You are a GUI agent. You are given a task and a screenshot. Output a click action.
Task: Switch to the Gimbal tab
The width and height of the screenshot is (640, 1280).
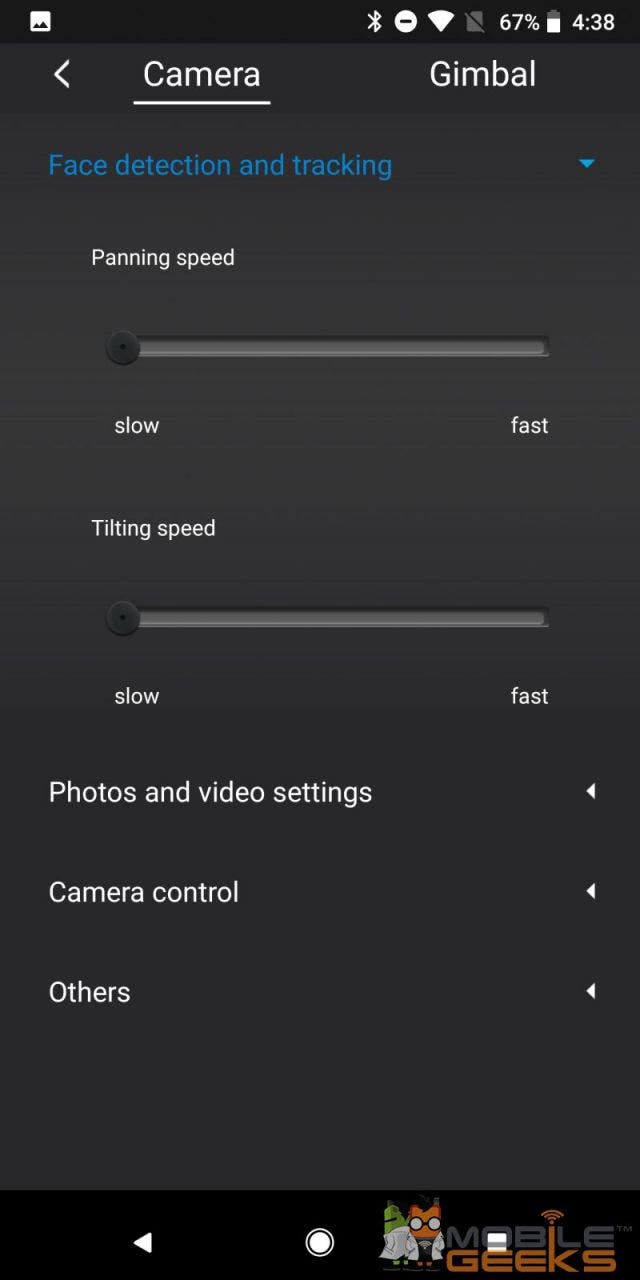pos(482,74)
